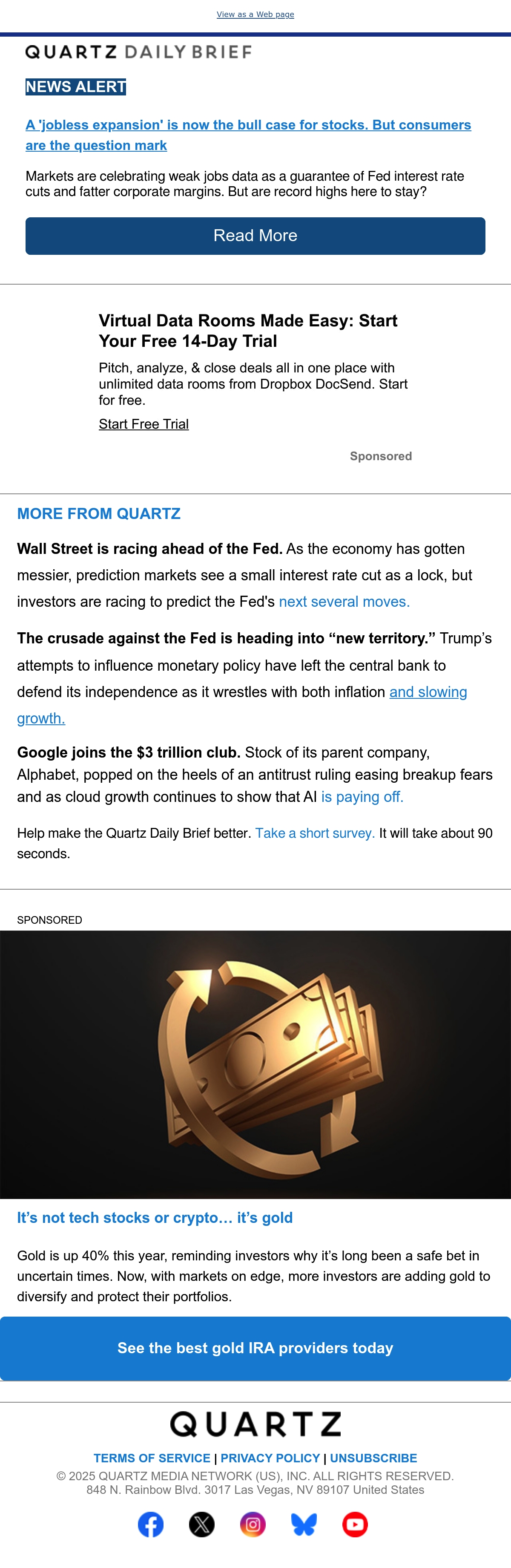Viewport: 511px width, 1568px height.
Task: Open the 'next several moves' link
Action: [x=344, y=601]
